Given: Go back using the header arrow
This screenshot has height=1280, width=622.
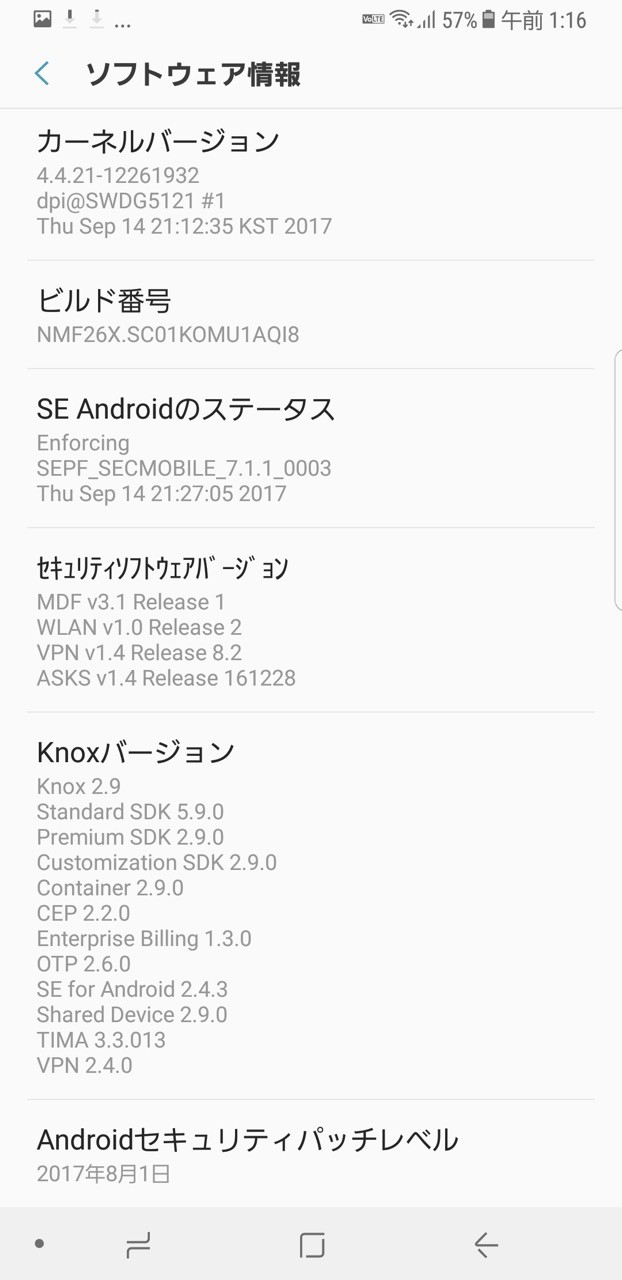Looking at the screenshot, I should tap(42, 73).
